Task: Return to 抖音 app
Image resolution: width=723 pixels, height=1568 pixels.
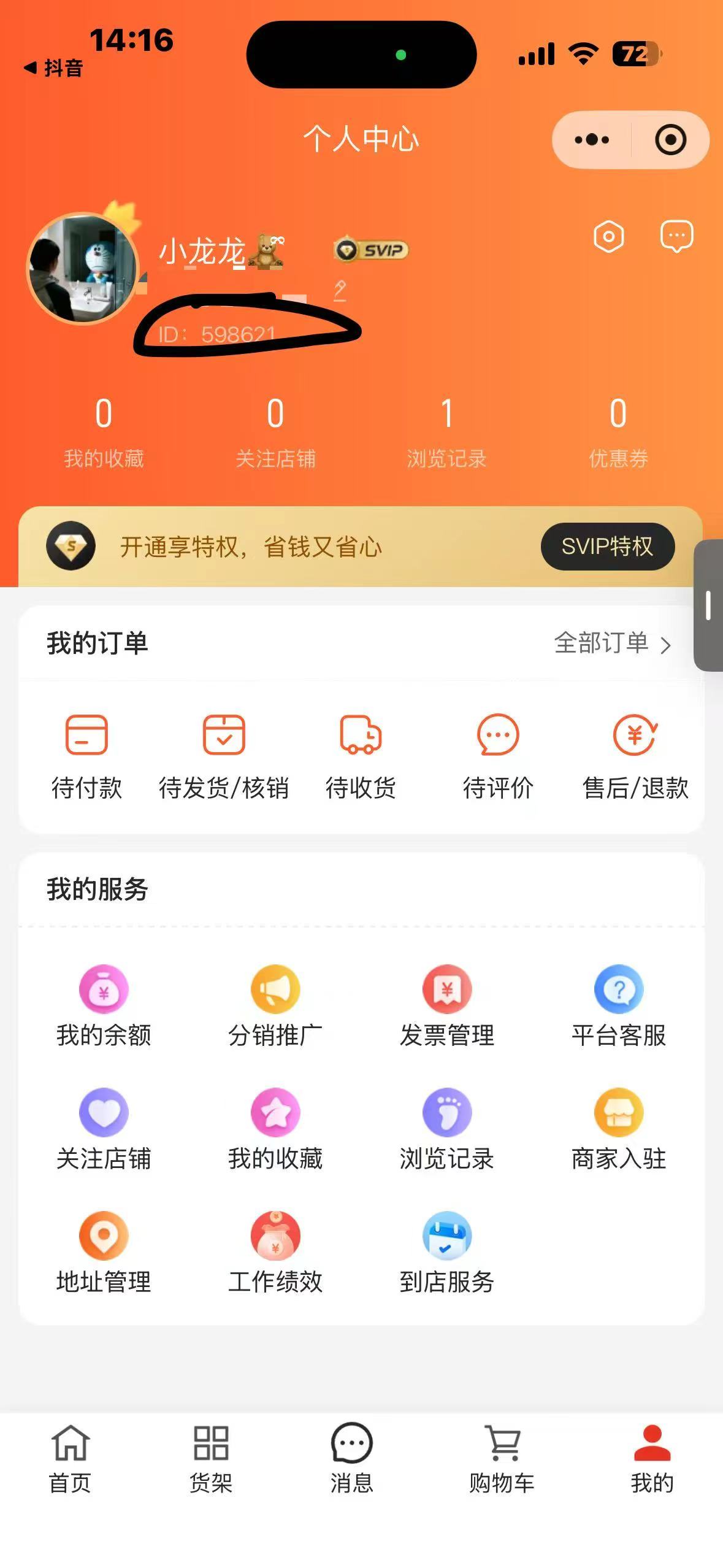Action: pos(54,68)
